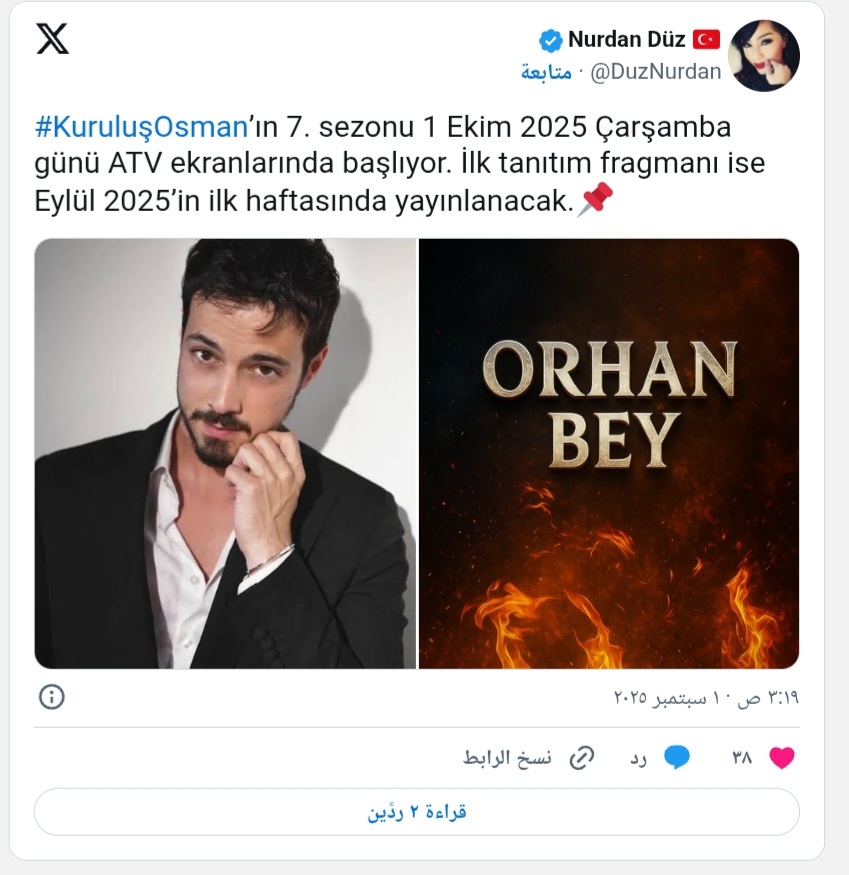This screenshot has height=875, width=849.
Task: Open the X logo link
Action: 53,38
